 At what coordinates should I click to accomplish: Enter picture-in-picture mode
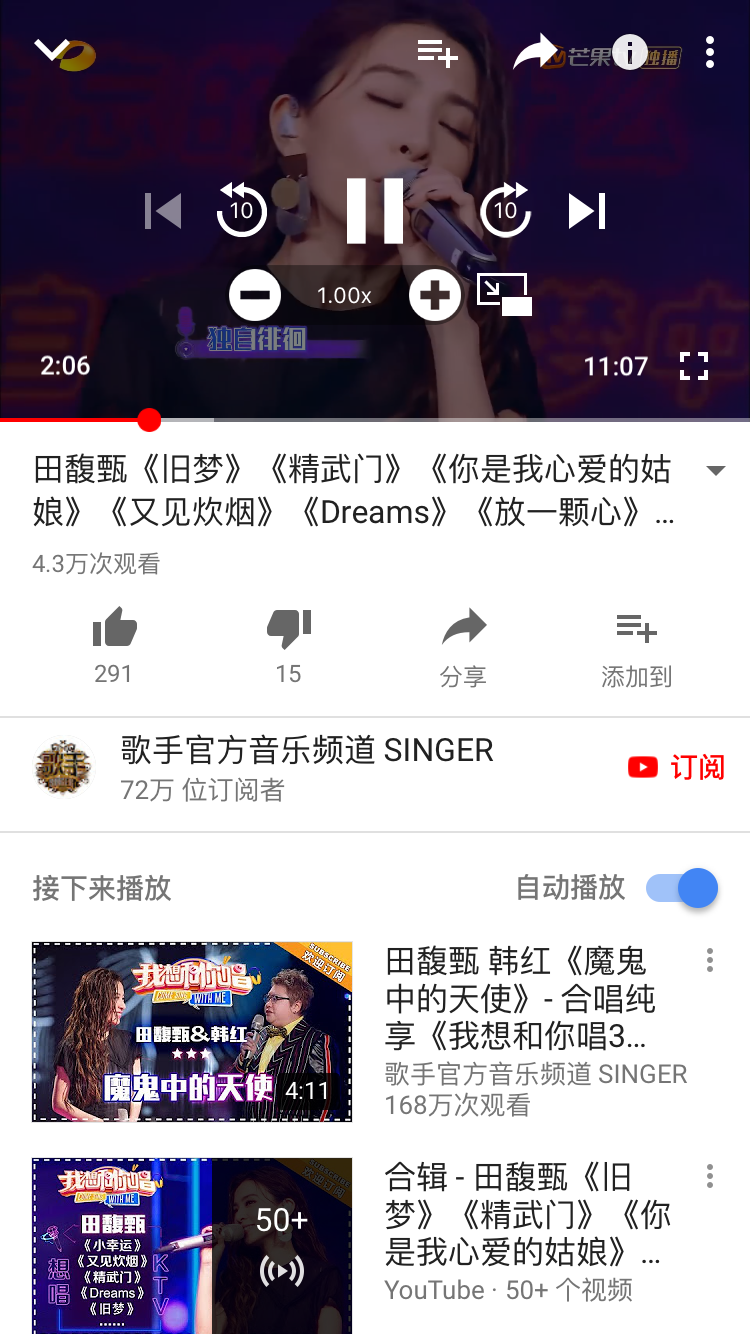pos(503,295)
